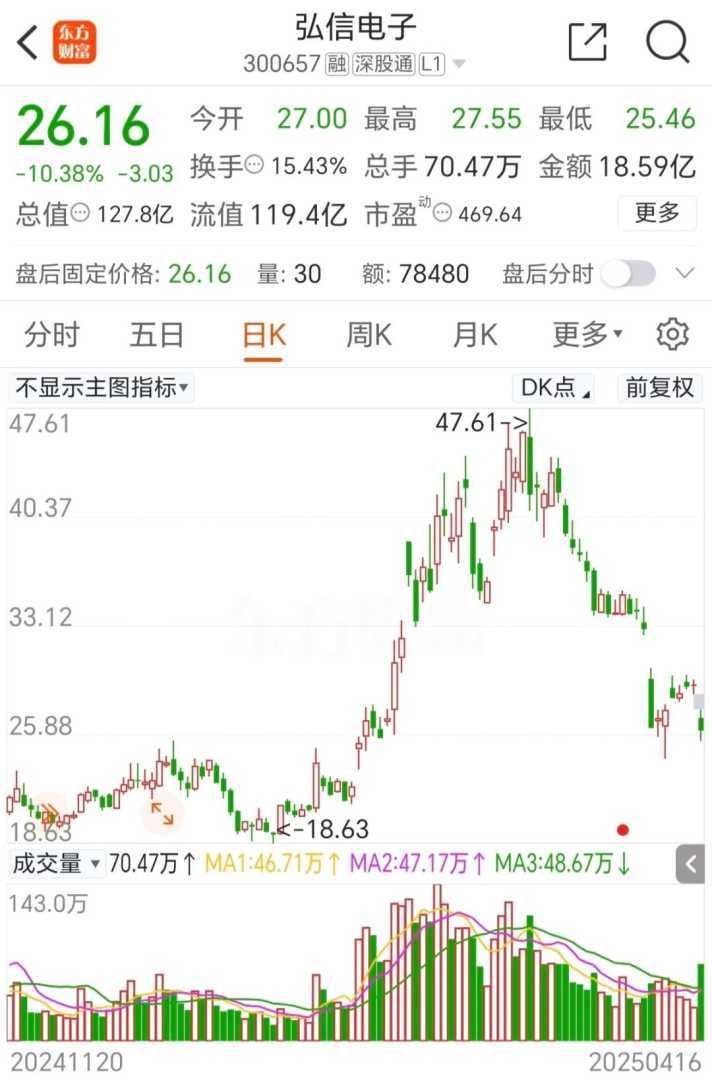712x1080 pixels.
Task: Switch to the 五日 tab
Action: coord(157,335)
